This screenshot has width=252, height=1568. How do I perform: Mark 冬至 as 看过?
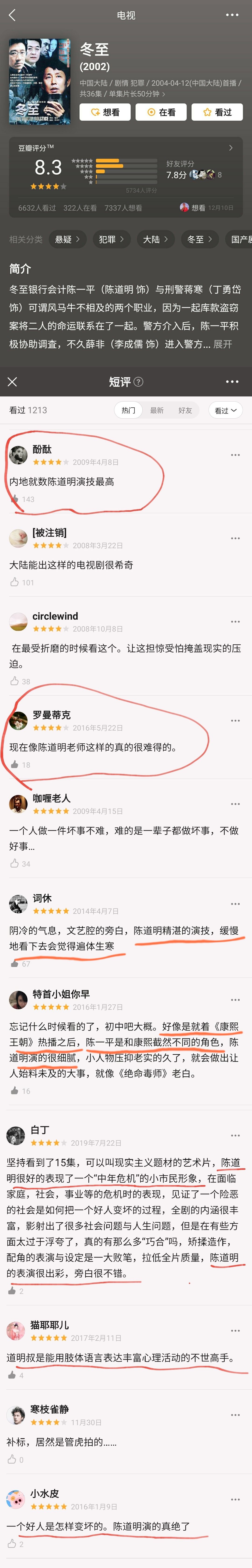pyautogui.click(x=217, y=112)
